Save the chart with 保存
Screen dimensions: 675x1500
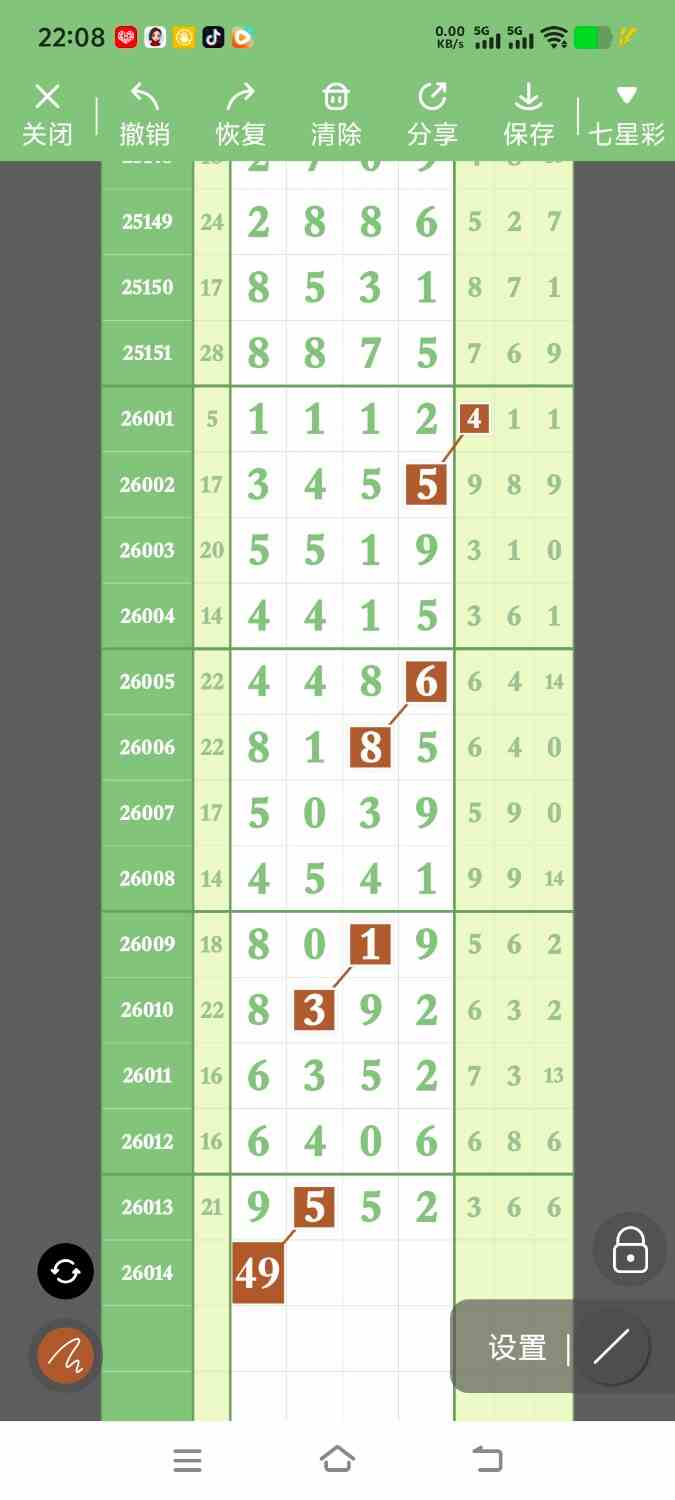click(x=528, y=114)
